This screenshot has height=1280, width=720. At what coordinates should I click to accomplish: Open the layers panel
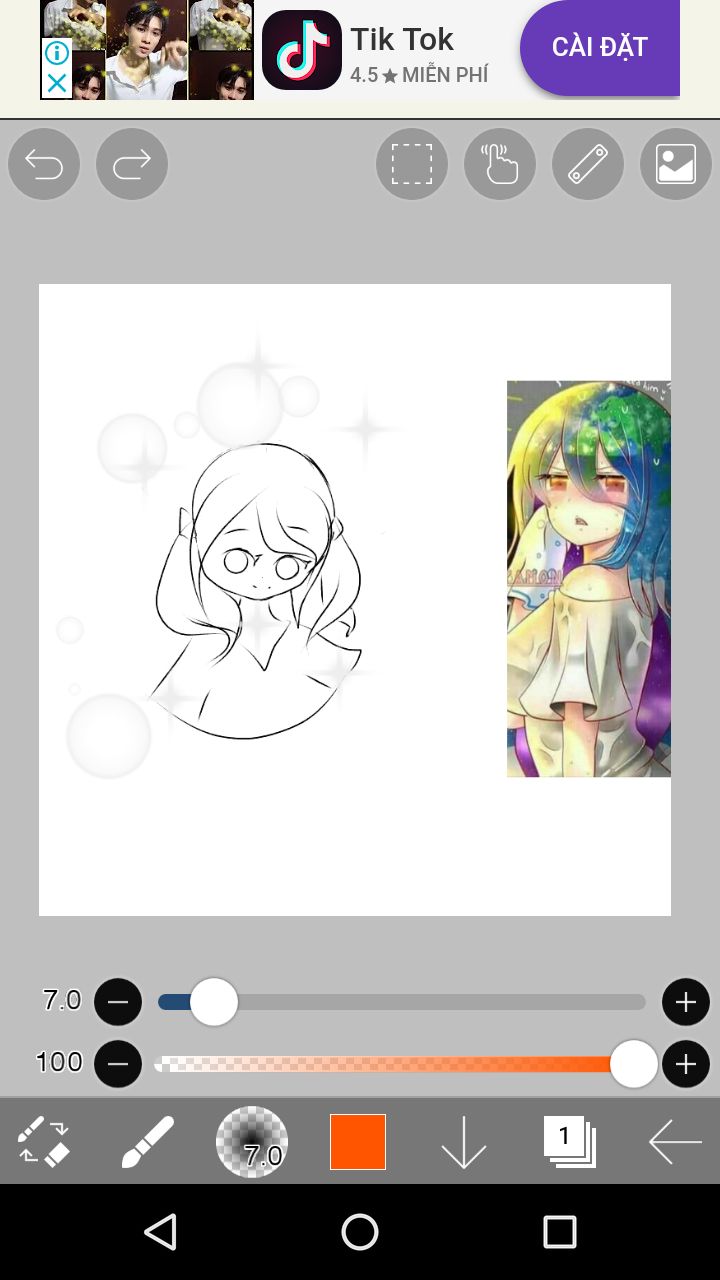point(569,1142)
